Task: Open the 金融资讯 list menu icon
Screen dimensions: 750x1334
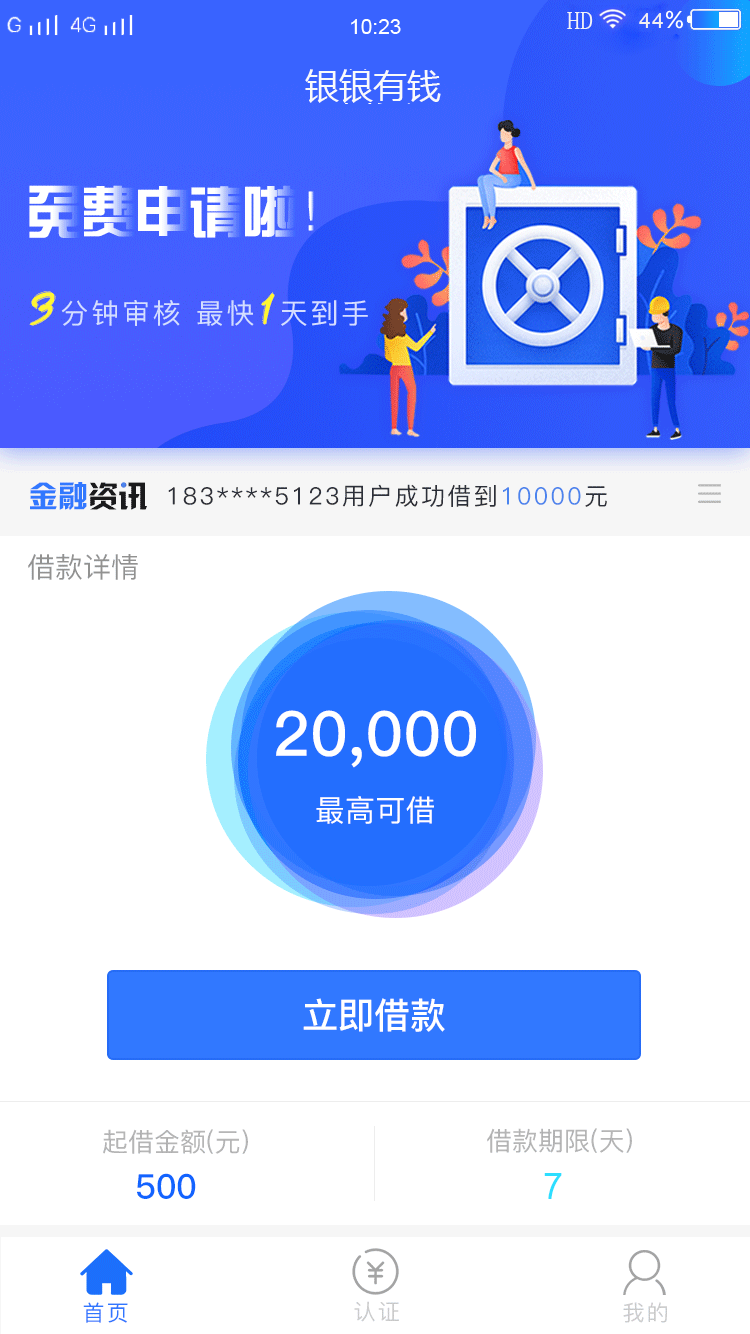Action: 709,494
